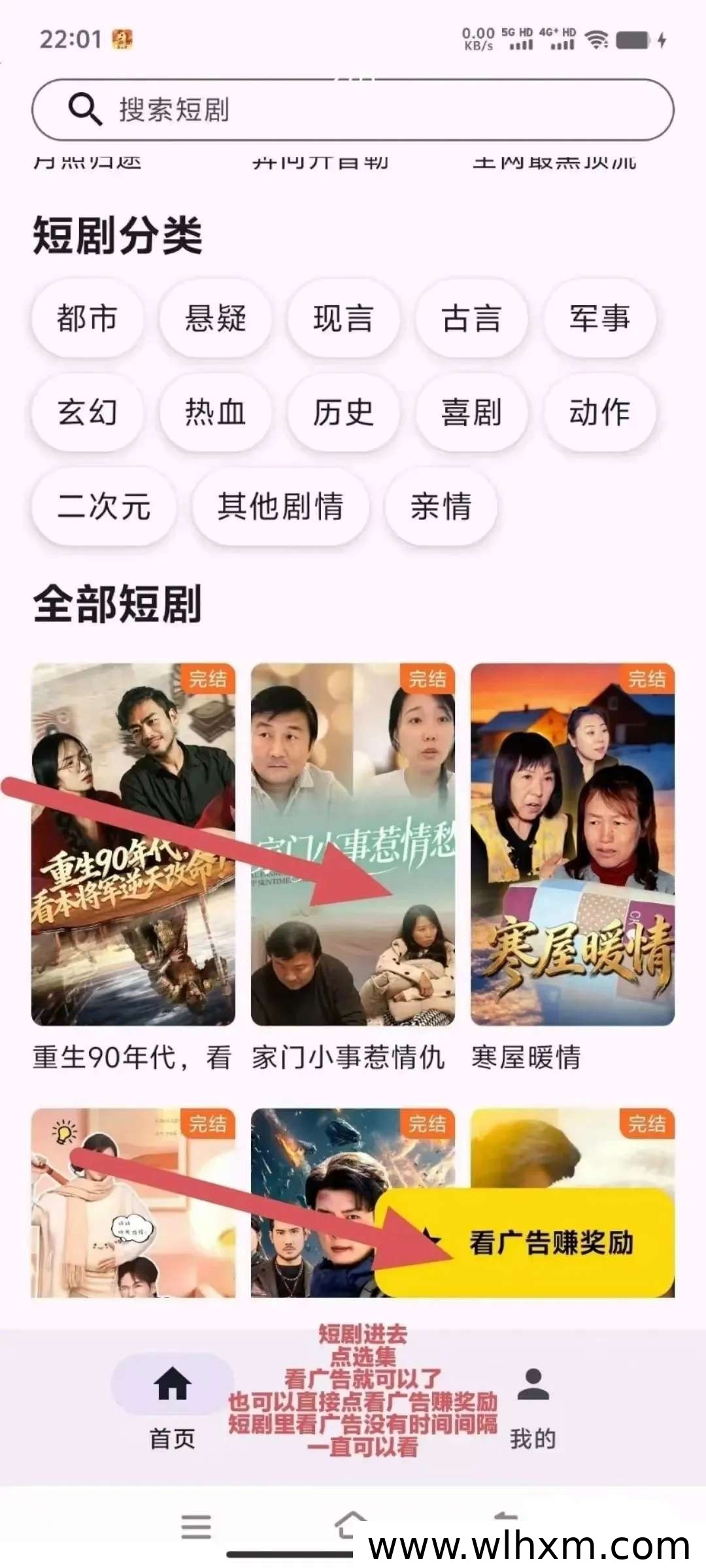Open the drama 重生90年代

click(x=133, y=844)
